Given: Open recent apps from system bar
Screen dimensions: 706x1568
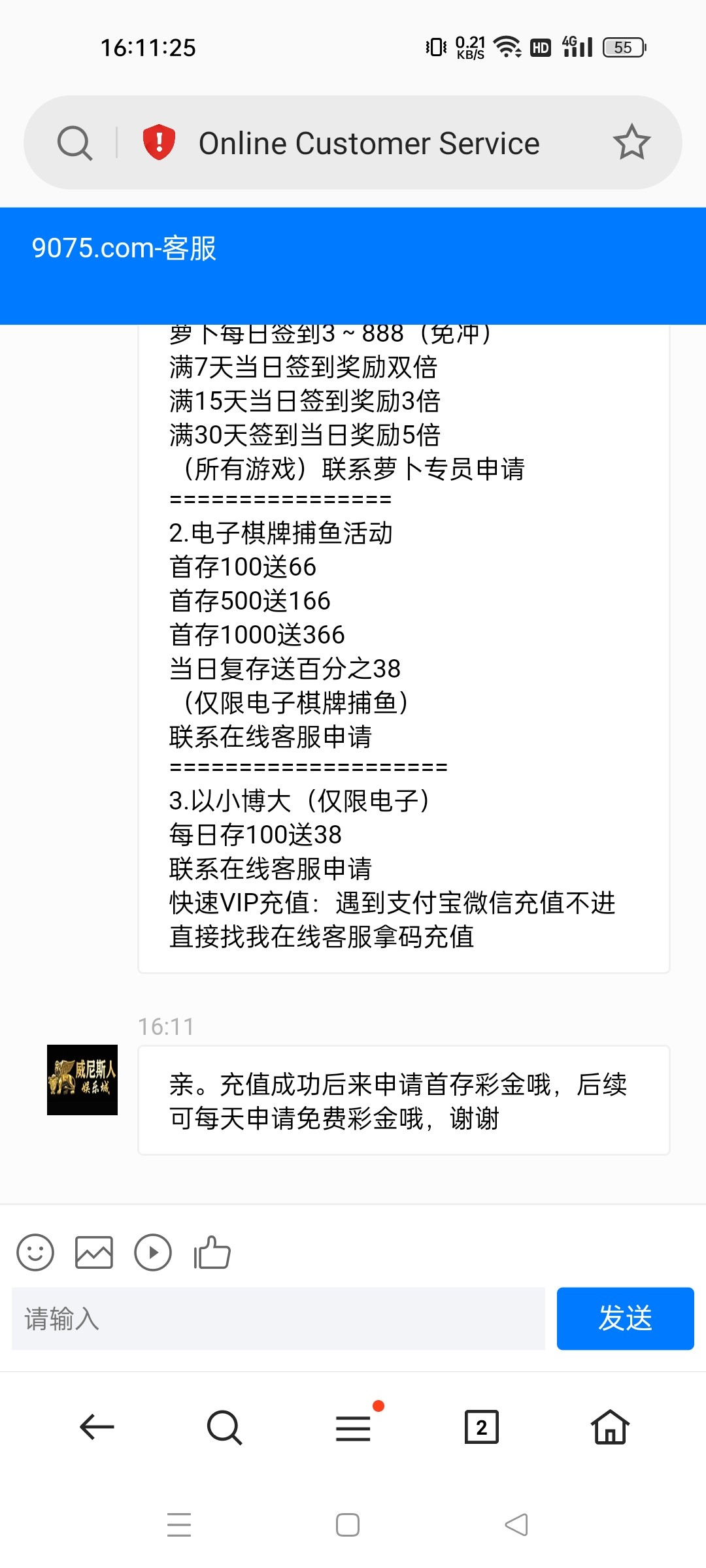Looking at the screenshot, I should coord(179,1525).
